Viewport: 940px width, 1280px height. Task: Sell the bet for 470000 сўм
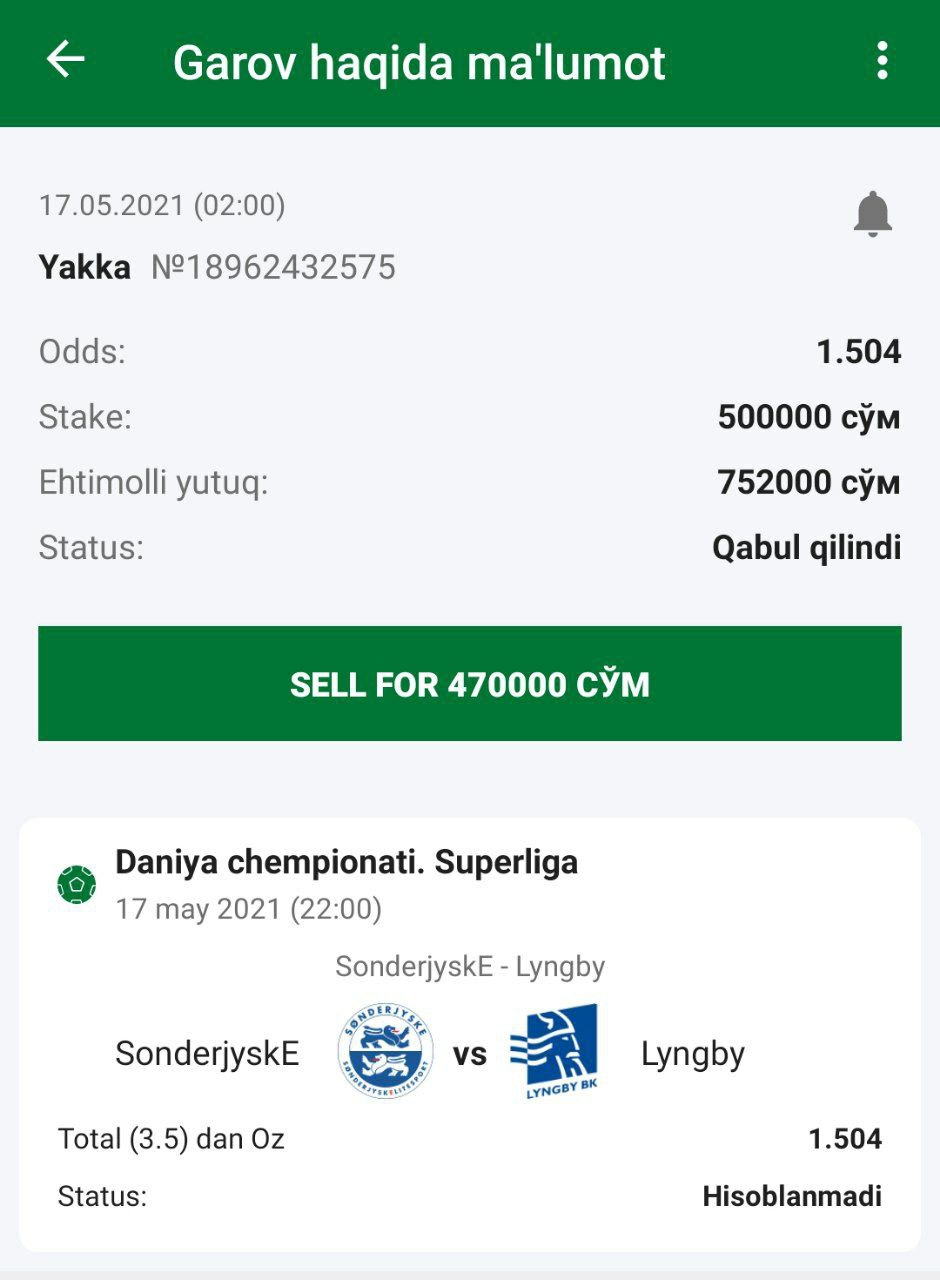(x=470, y=684)
